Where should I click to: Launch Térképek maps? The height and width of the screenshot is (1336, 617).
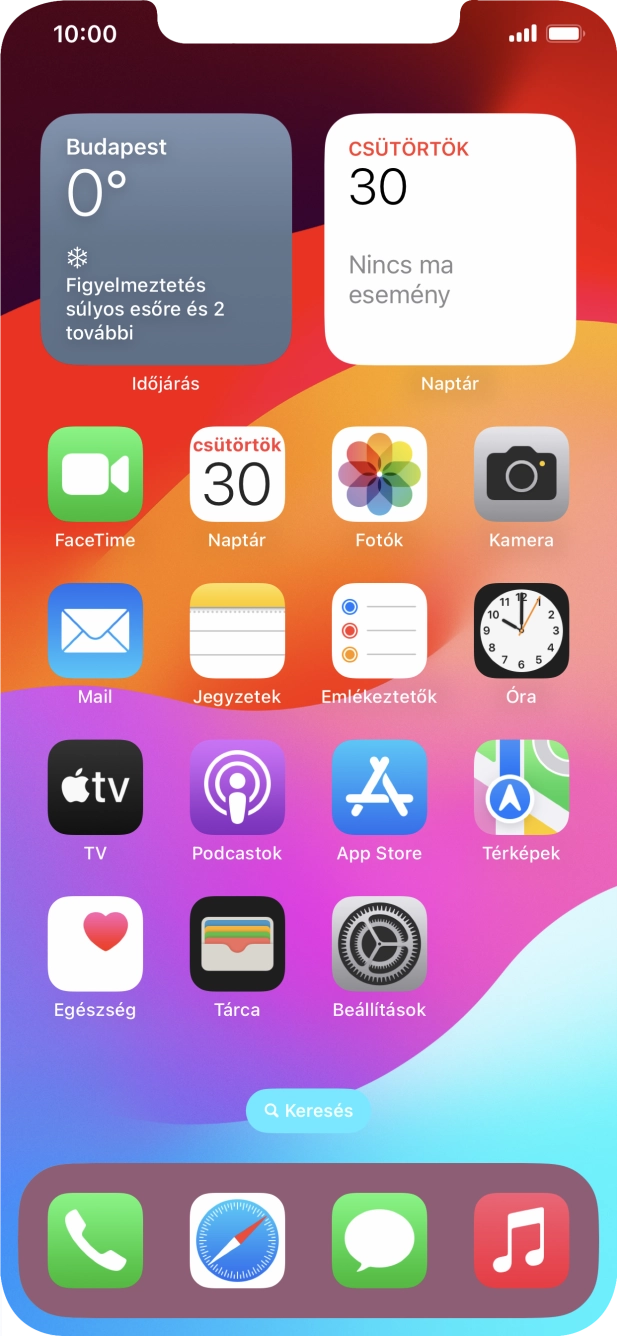coord(521,787)
